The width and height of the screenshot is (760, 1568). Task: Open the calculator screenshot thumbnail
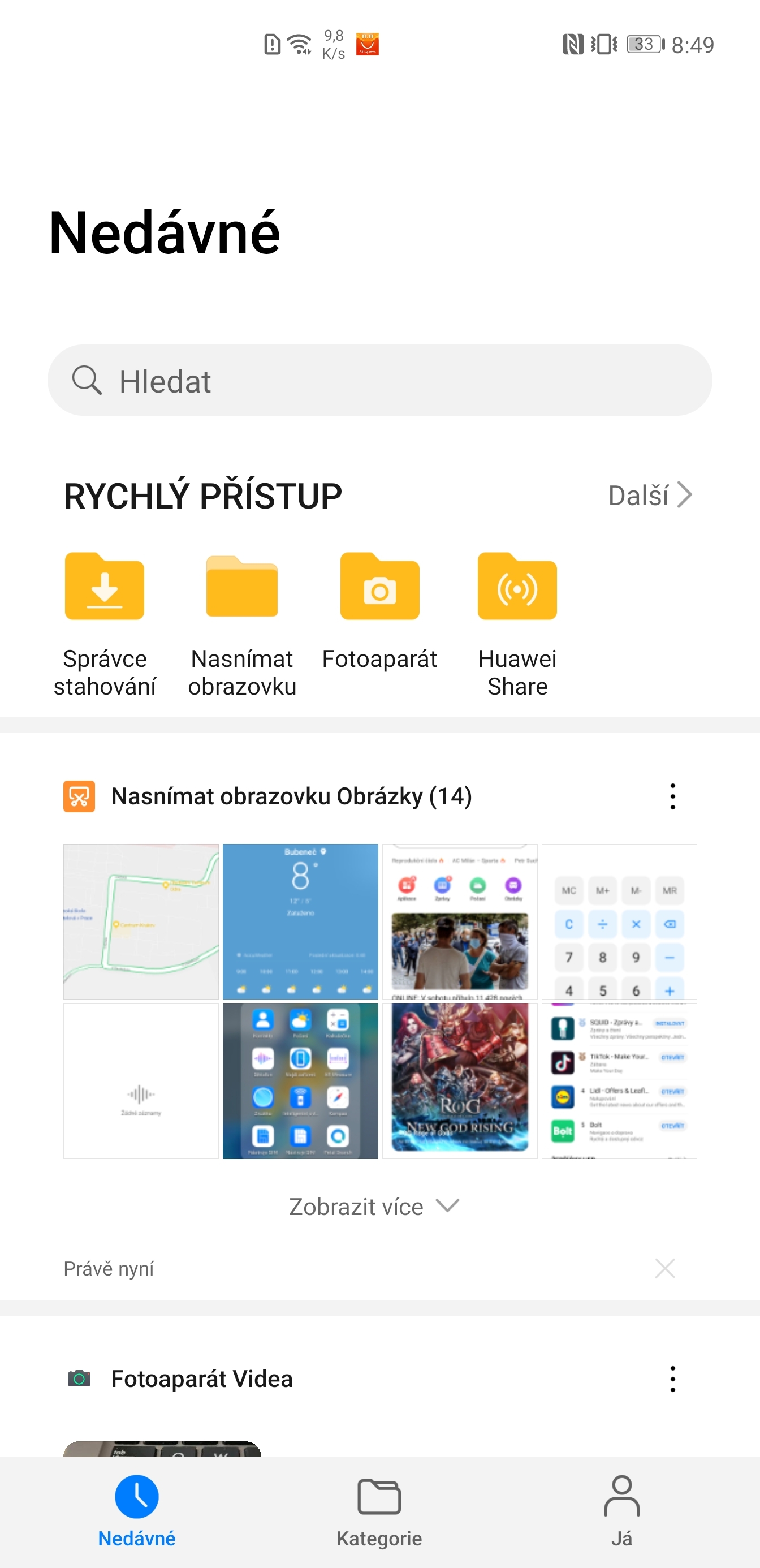(x=619, y=921)
